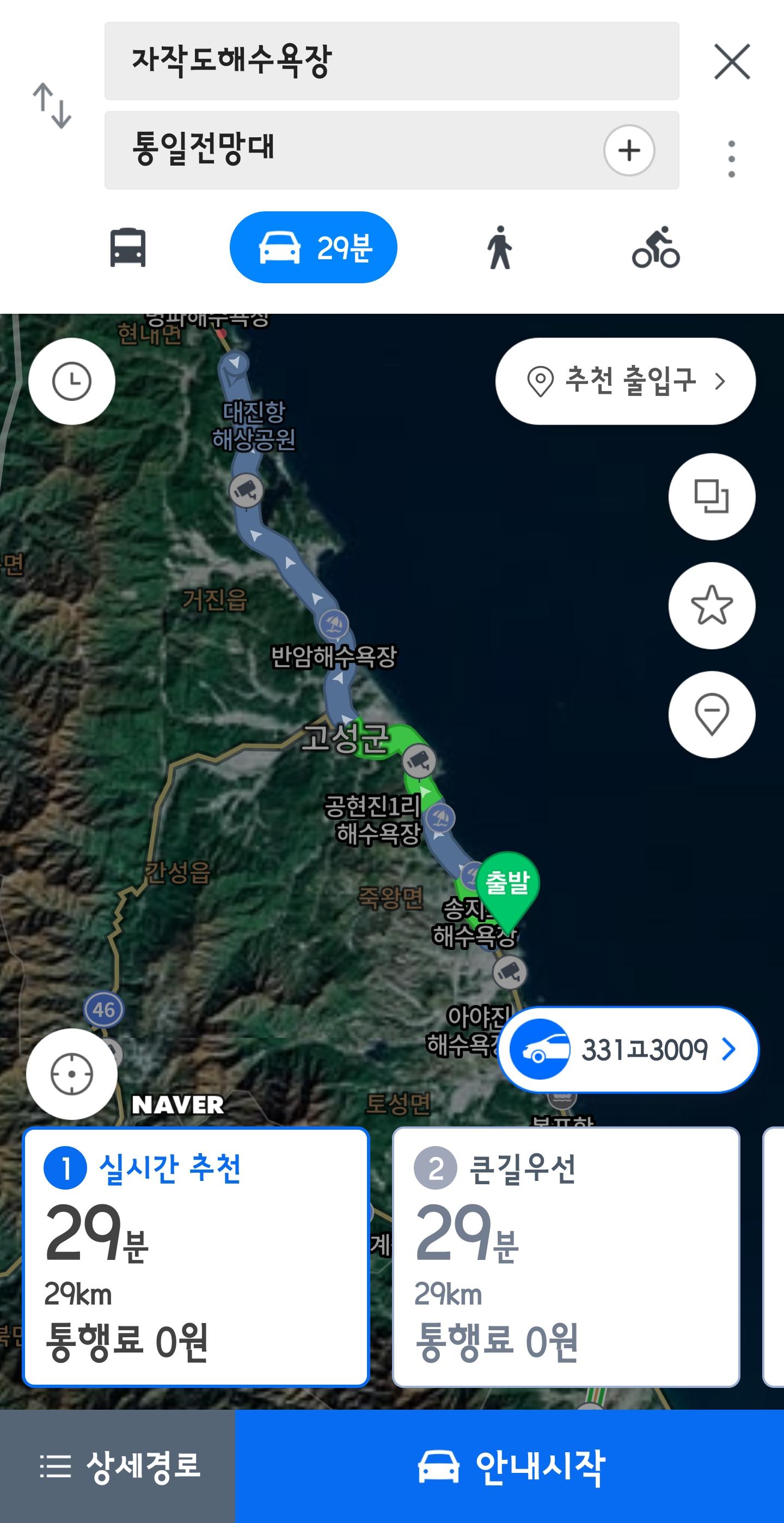Tap the pin marker button on the map
The height and width of the screenshot is (1523, 784).
click(712, 714)
